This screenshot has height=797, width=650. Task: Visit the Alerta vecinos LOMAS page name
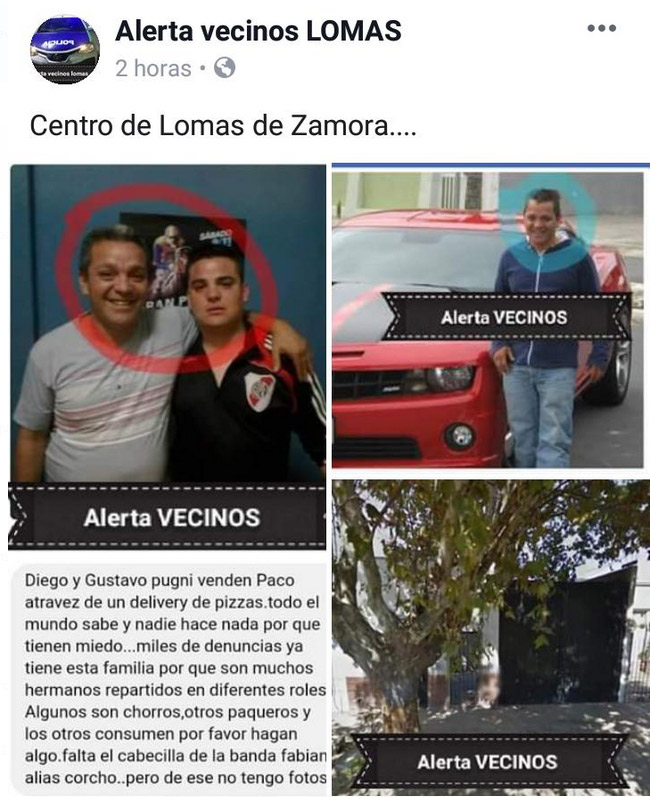click(x=258, y=31)
